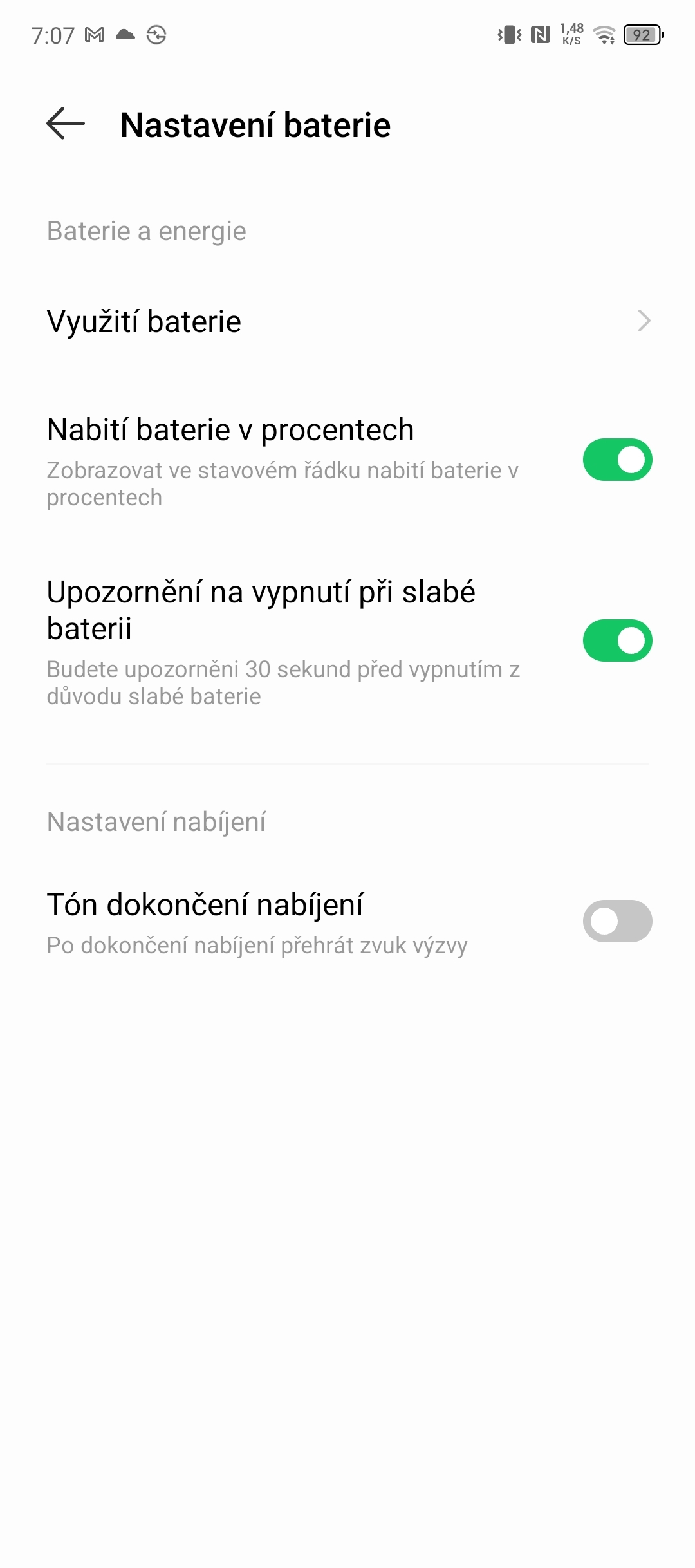Enable Tón dokončení nabíjení
695x1568 pixels.
616,922
